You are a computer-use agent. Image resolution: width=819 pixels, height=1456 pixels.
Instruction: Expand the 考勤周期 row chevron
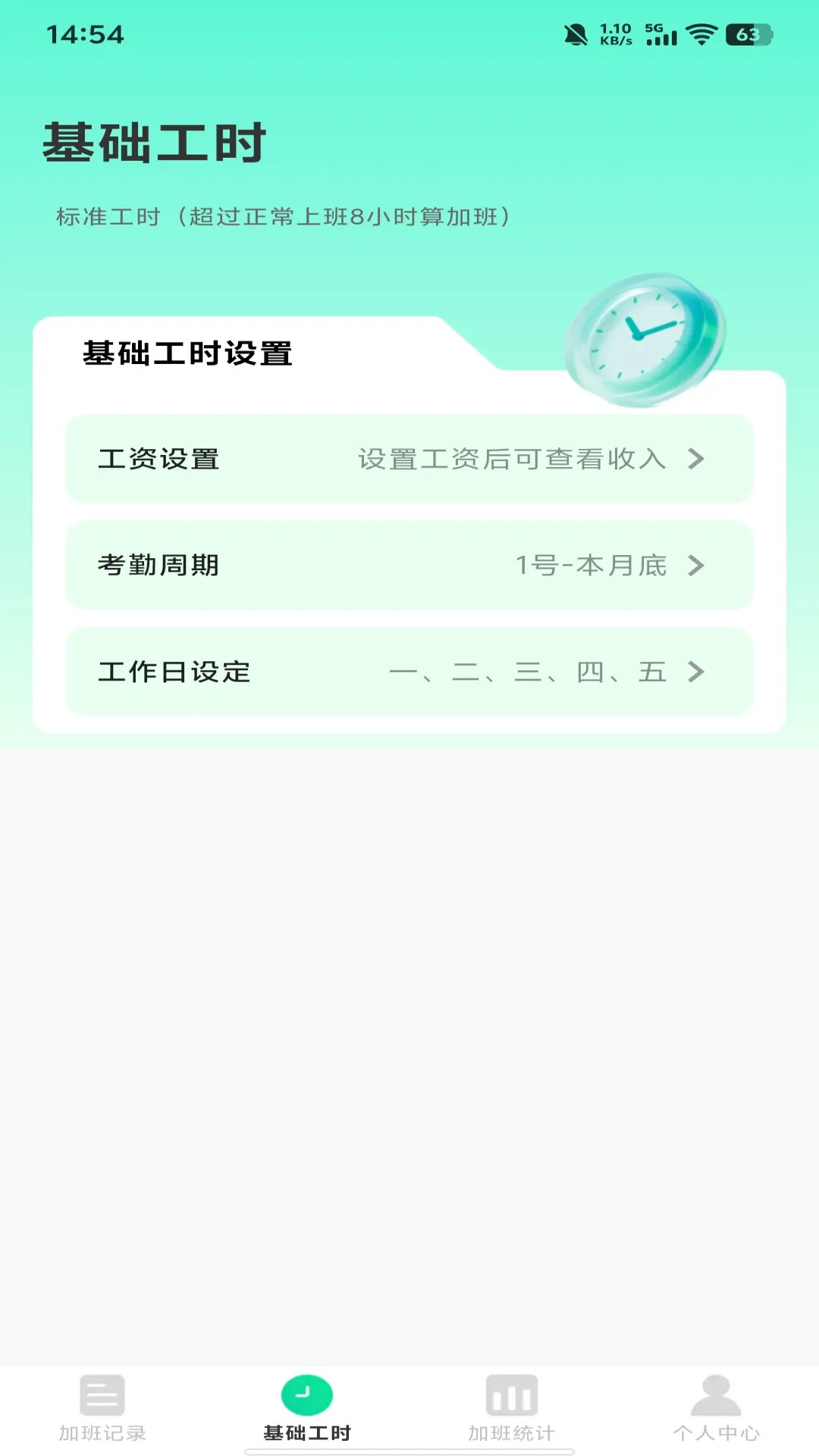pos(695,565)
